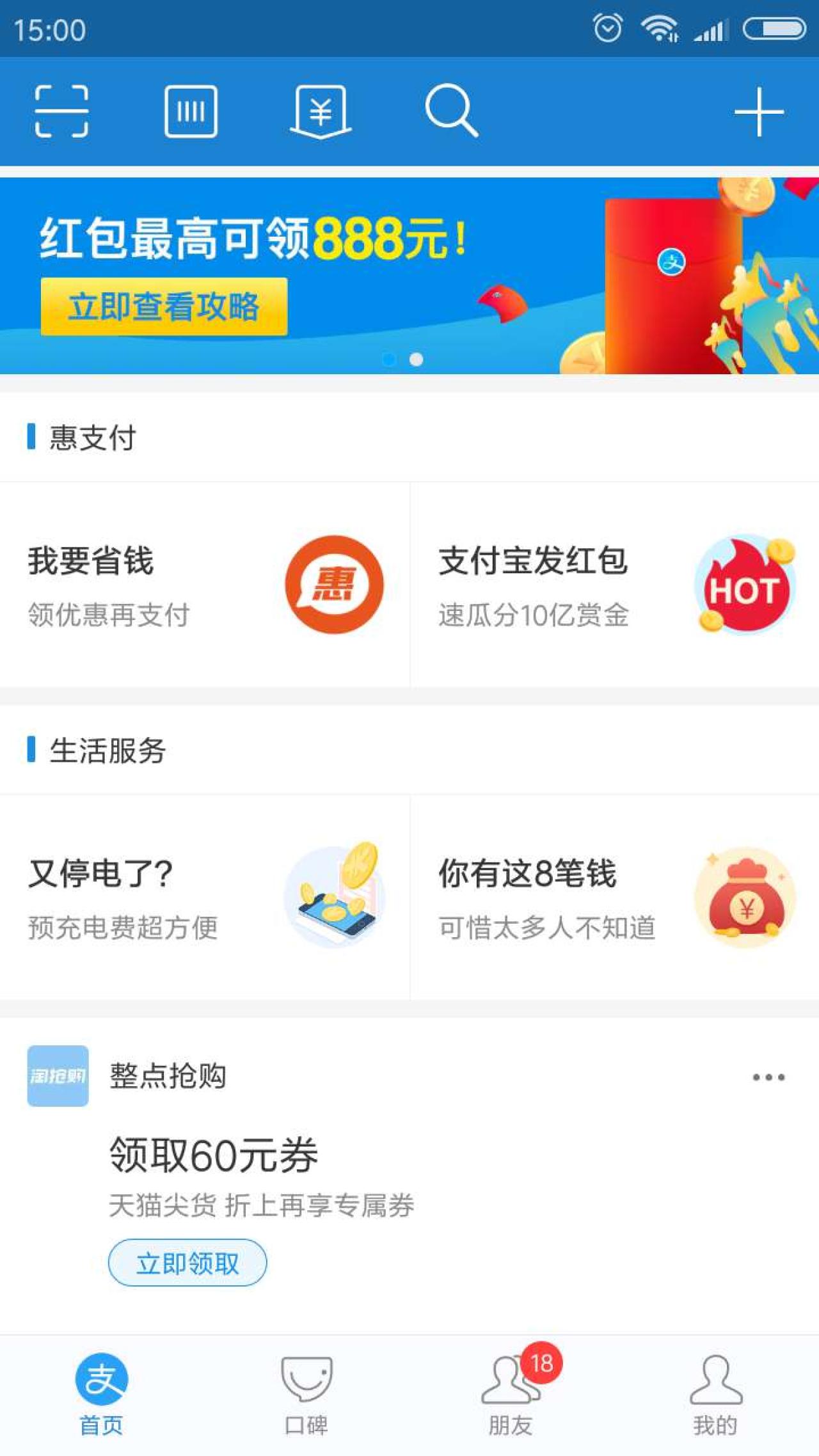This screenshot has height=1456, width=819.
Task: Switch to the 口碑 tab
Action: (306, 1396)
